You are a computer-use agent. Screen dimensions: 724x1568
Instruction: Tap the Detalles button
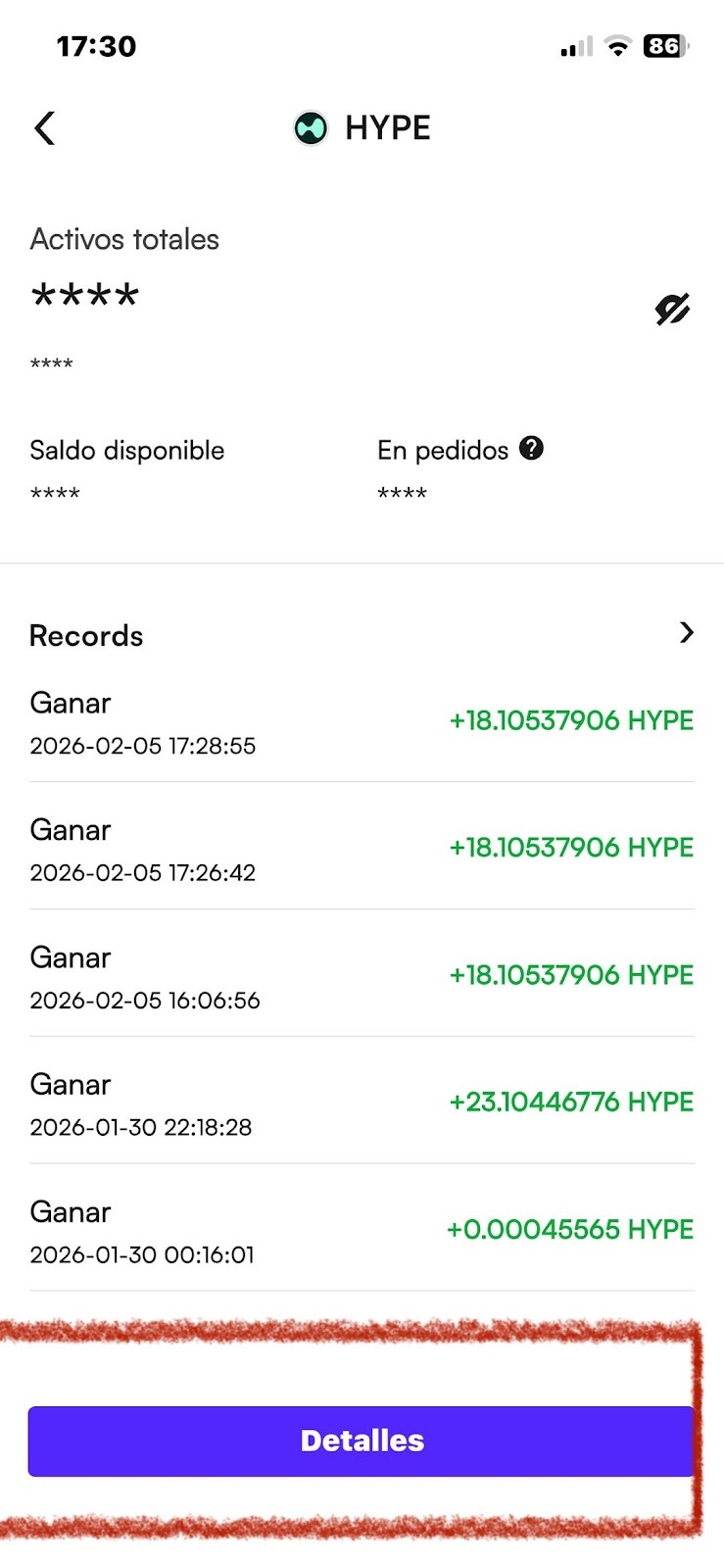click(x=362, y=1441)
